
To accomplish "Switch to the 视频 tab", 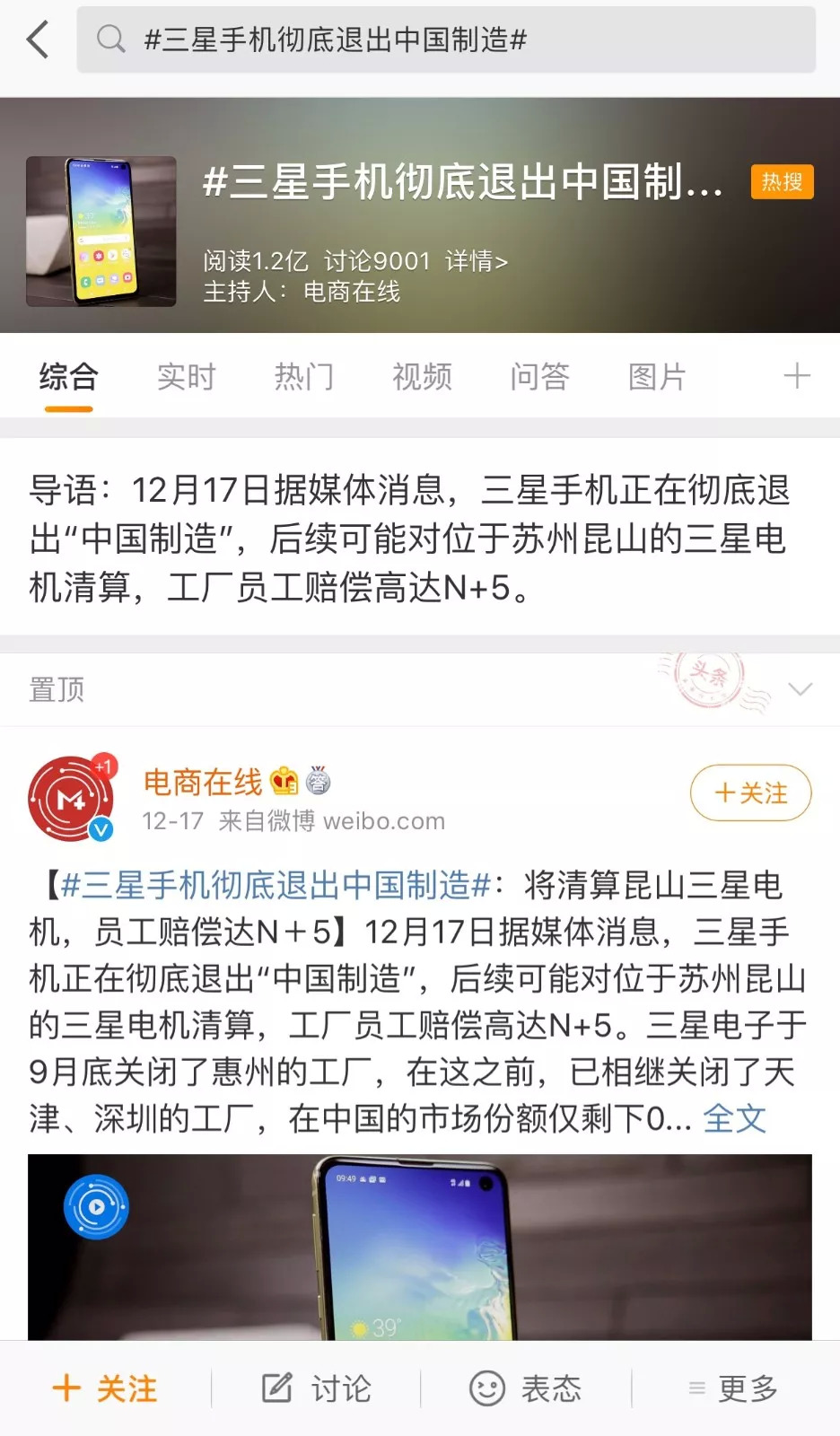I will (422, 377).
